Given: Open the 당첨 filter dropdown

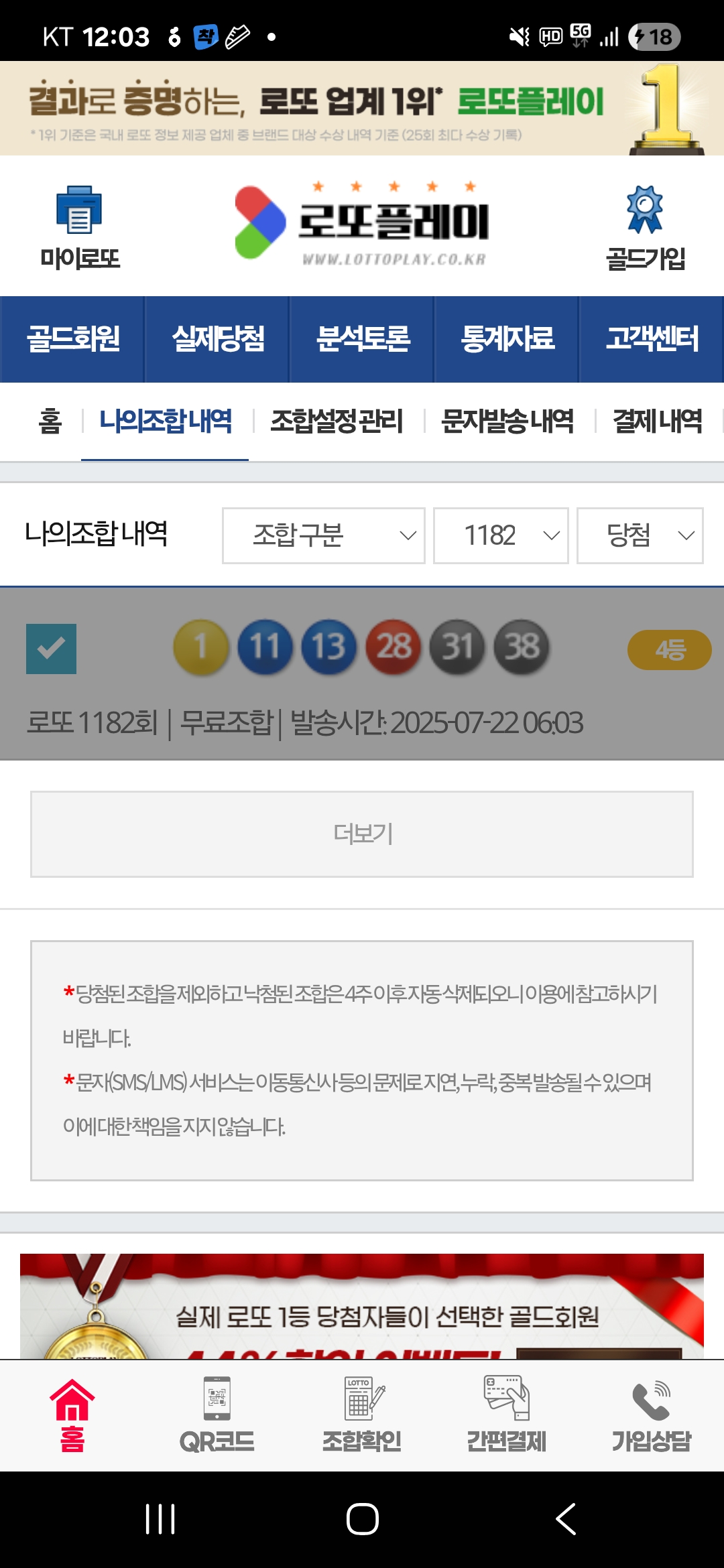Looking at the screenshot, I should (x=640, y=535).
